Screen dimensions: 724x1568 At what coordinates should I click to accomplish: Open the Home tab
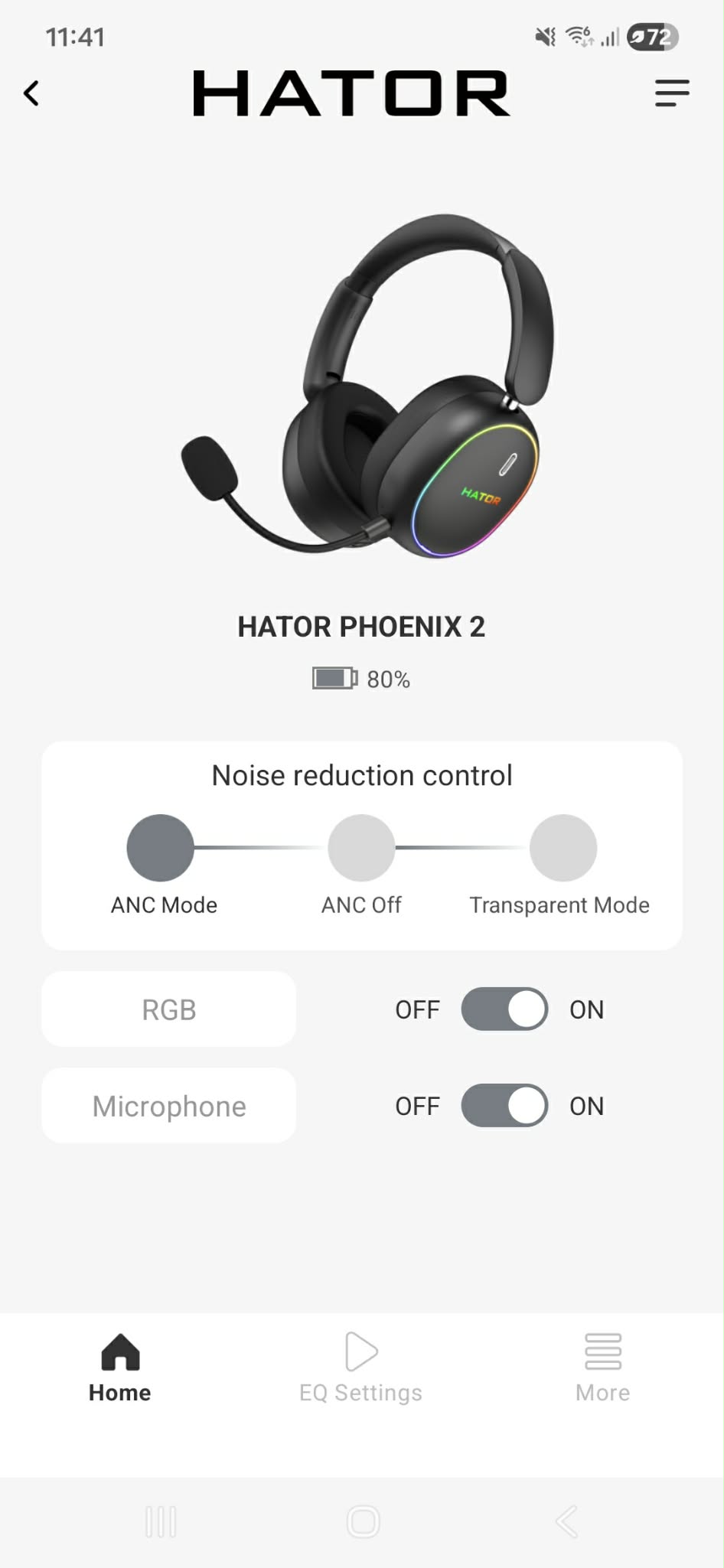coord(120,1368)
